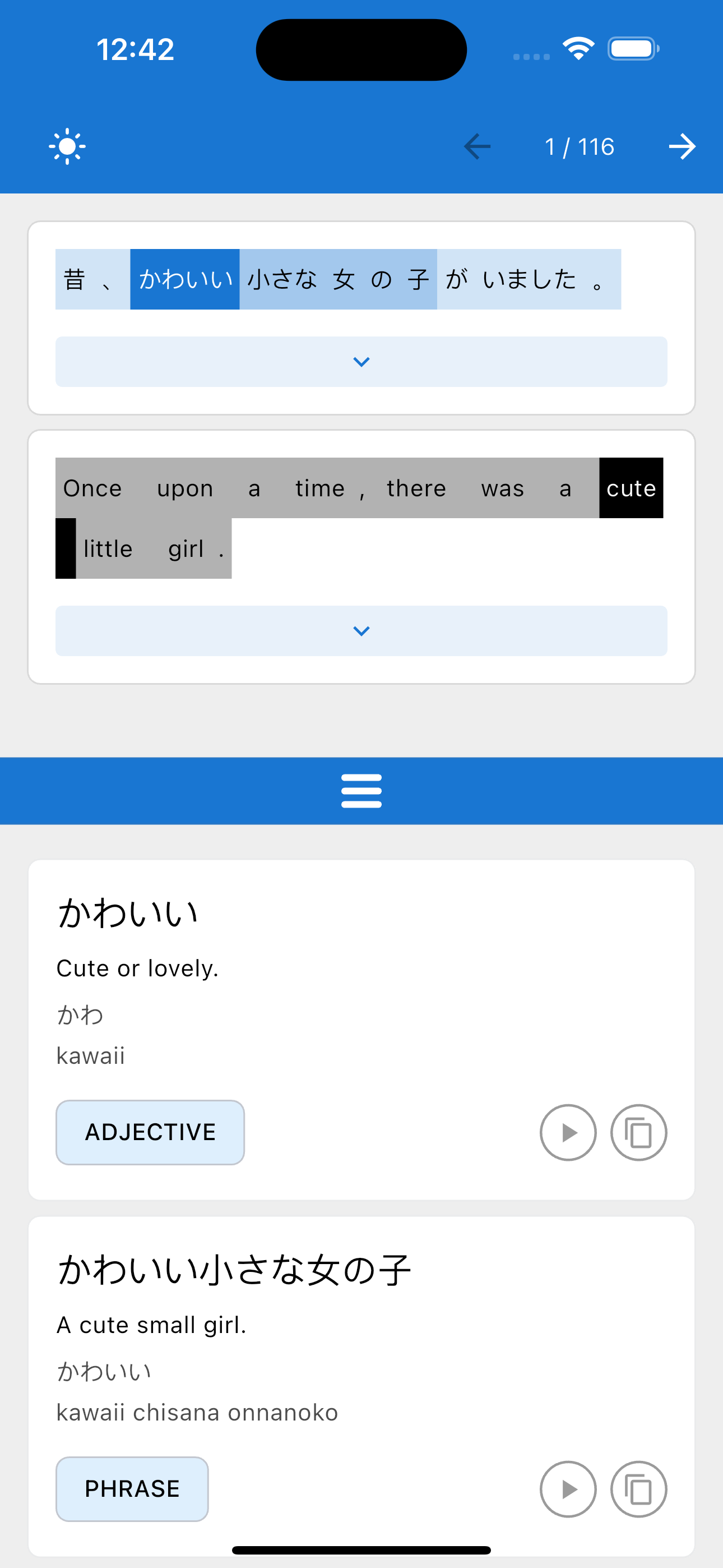Select the word 小さな in the sentence
The width and height of the screenshot is (723, 1568).
click(x=282, y=279)
